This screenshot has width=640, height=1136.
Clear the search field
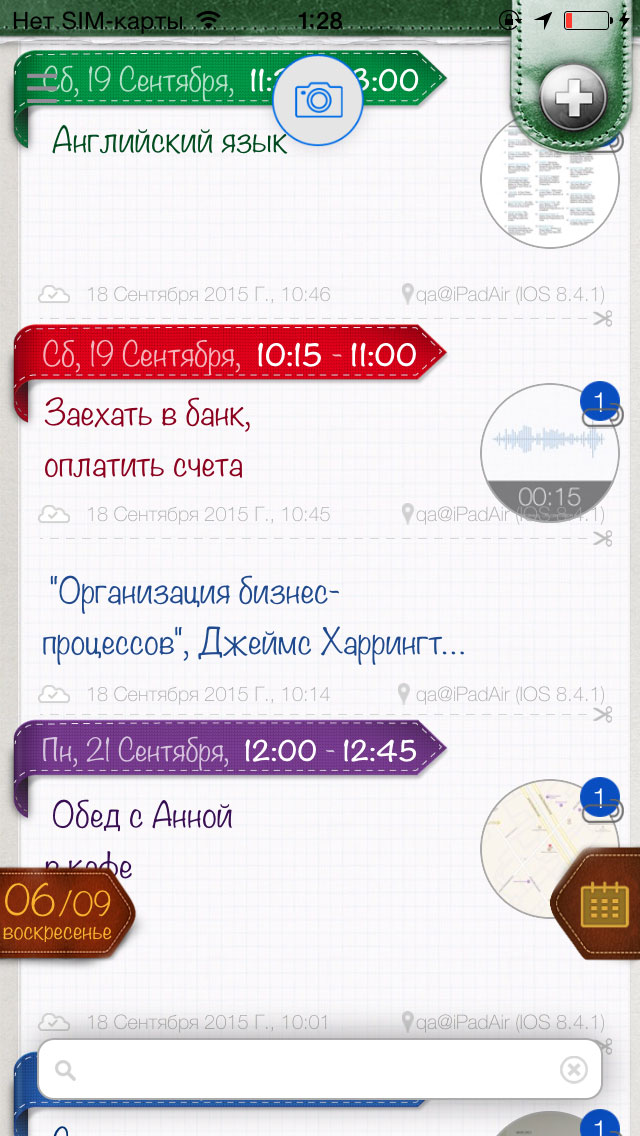[x=573, y=1069]
